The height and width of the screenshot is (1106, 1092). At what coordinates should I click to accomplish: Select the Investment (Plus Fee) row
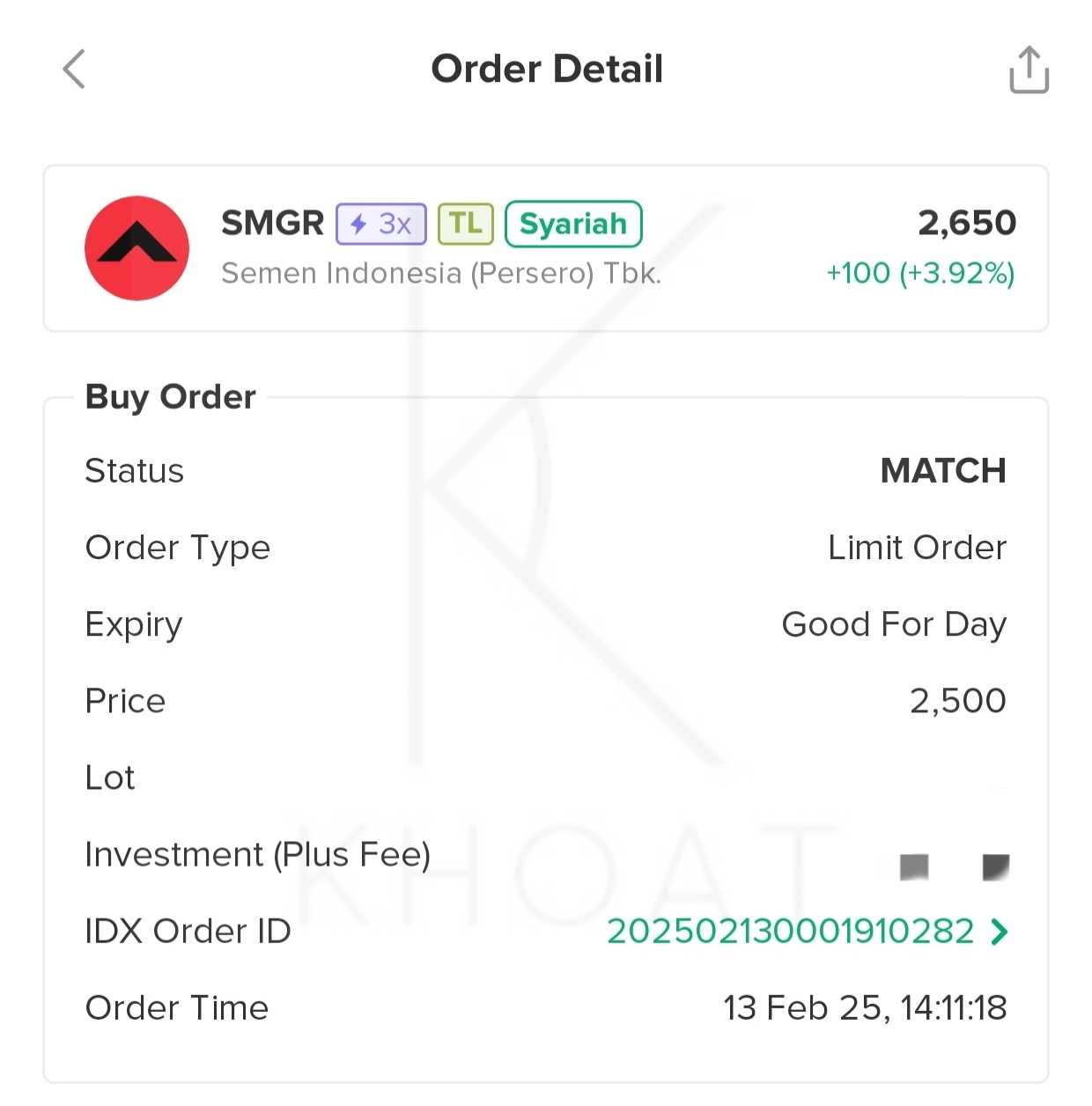click(256, 854)
